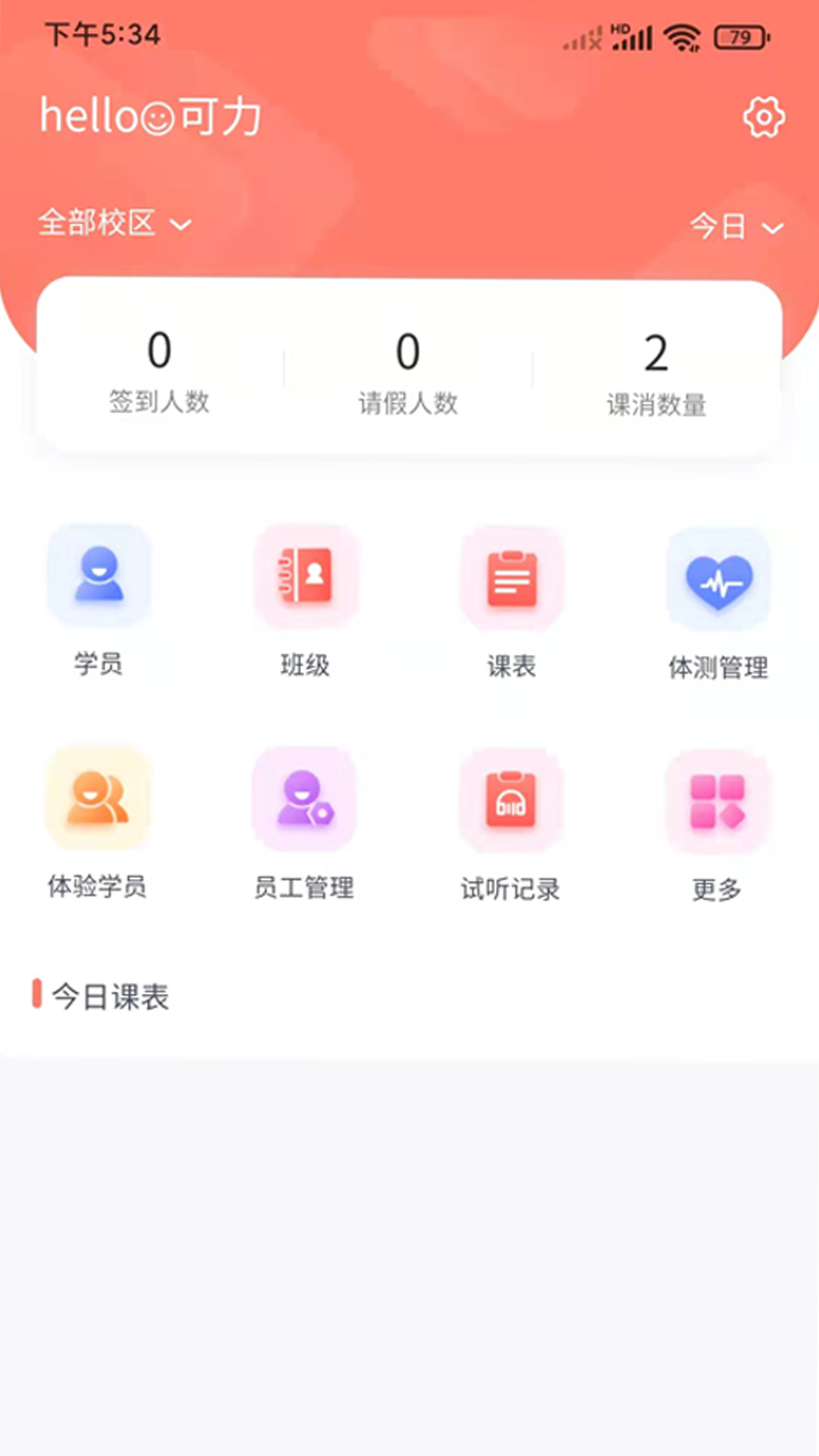The image size is (819, 1456).
Task: Tap the hello 可力 greeting text
Action: coord(150,115)
